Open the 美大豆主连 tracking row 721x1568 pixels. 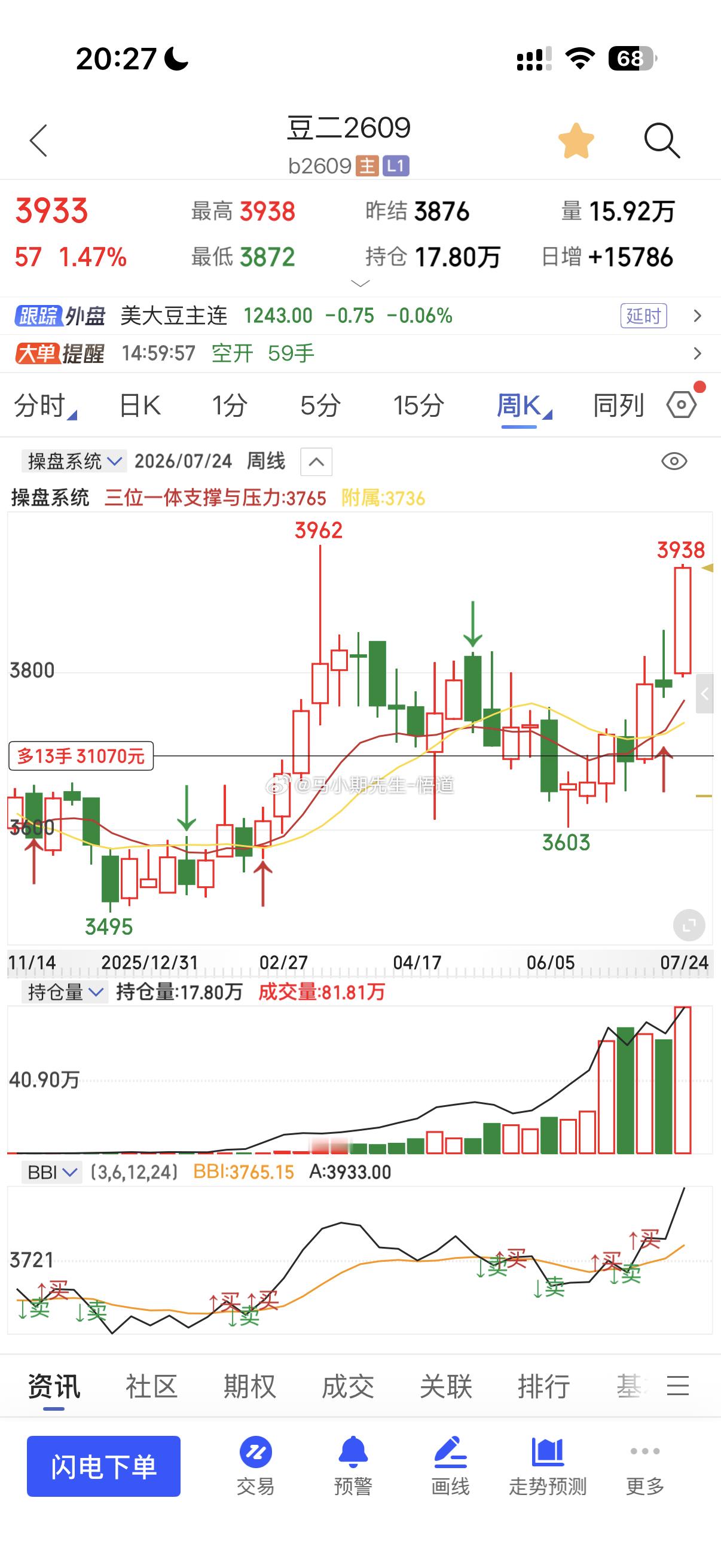click(x=360, y=316)
